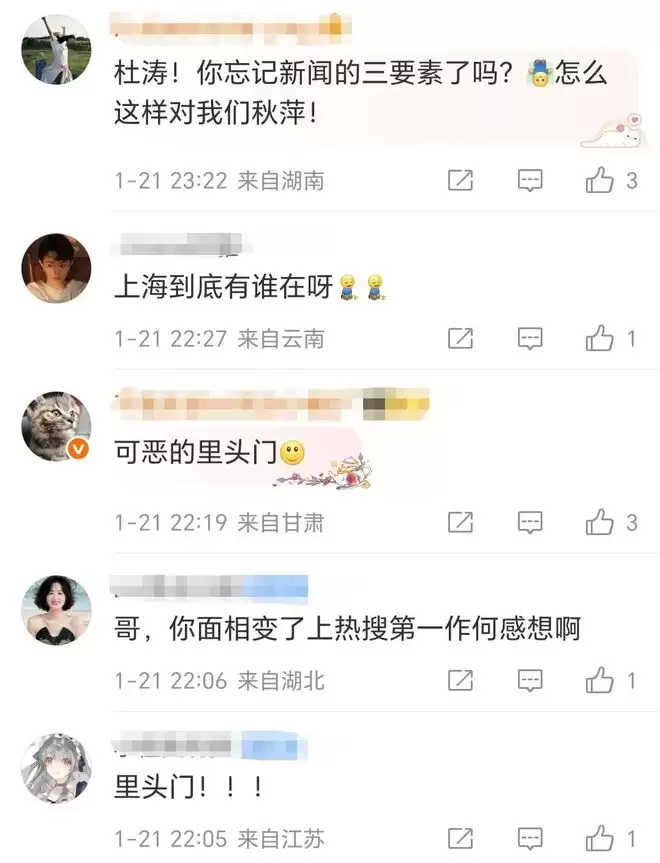
Task: Reply to the 22:05 comment from 江苏
Action: pyautogui.click(x=530, y=838)
